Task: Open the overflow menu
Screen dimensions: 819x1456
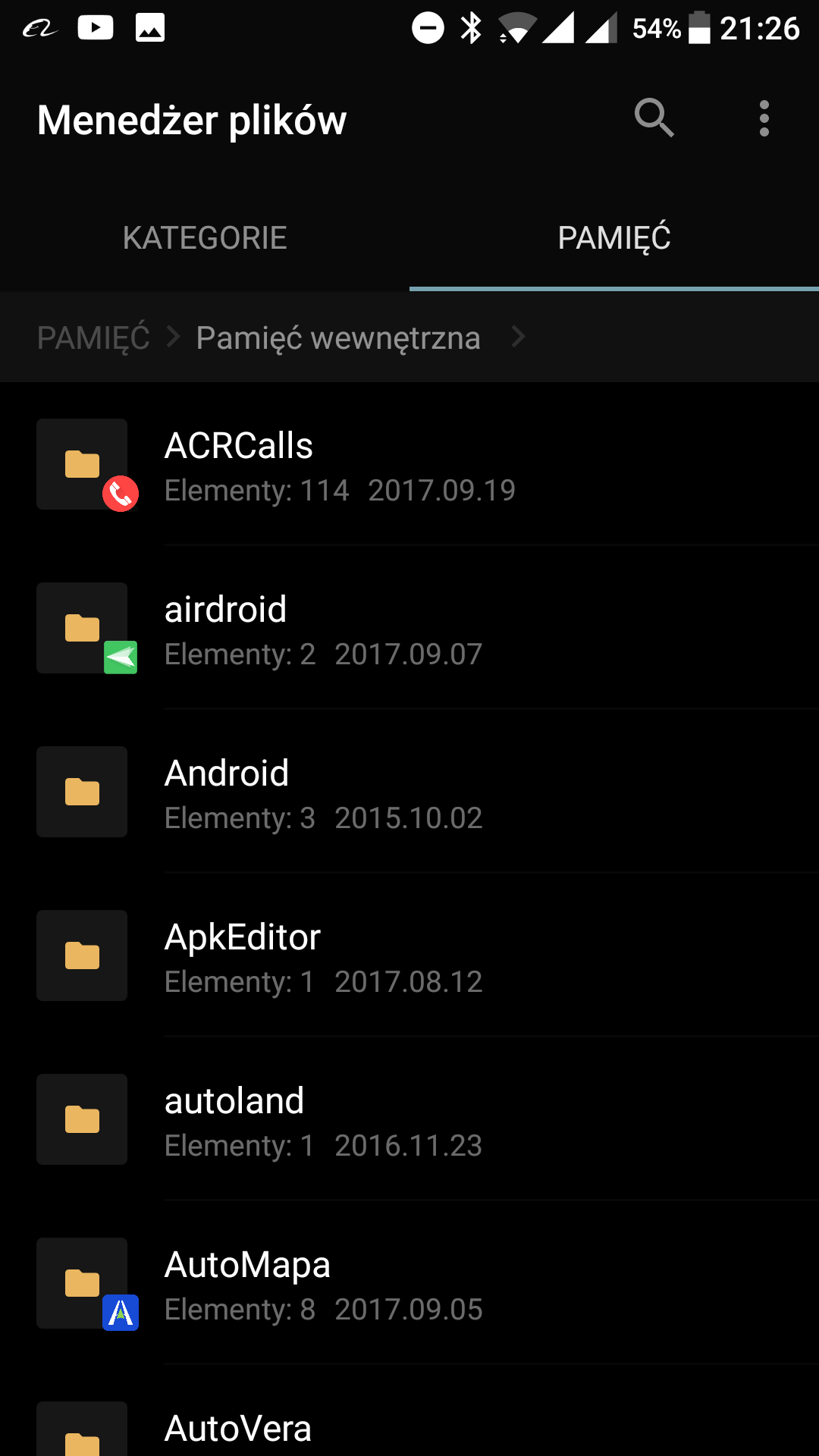Action: [x=764, y=118]
